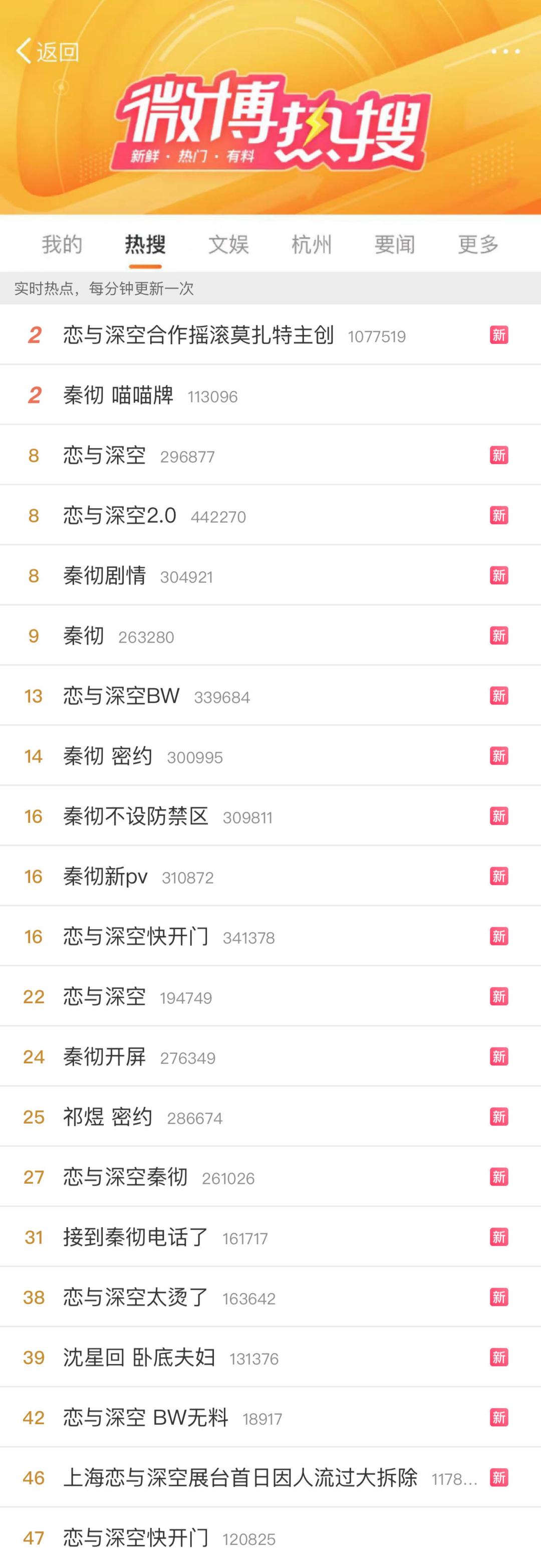Open the 接到秦彻电话了 entry
Viewport: 541px width, 1568px height.
(x=136, y=1237)
